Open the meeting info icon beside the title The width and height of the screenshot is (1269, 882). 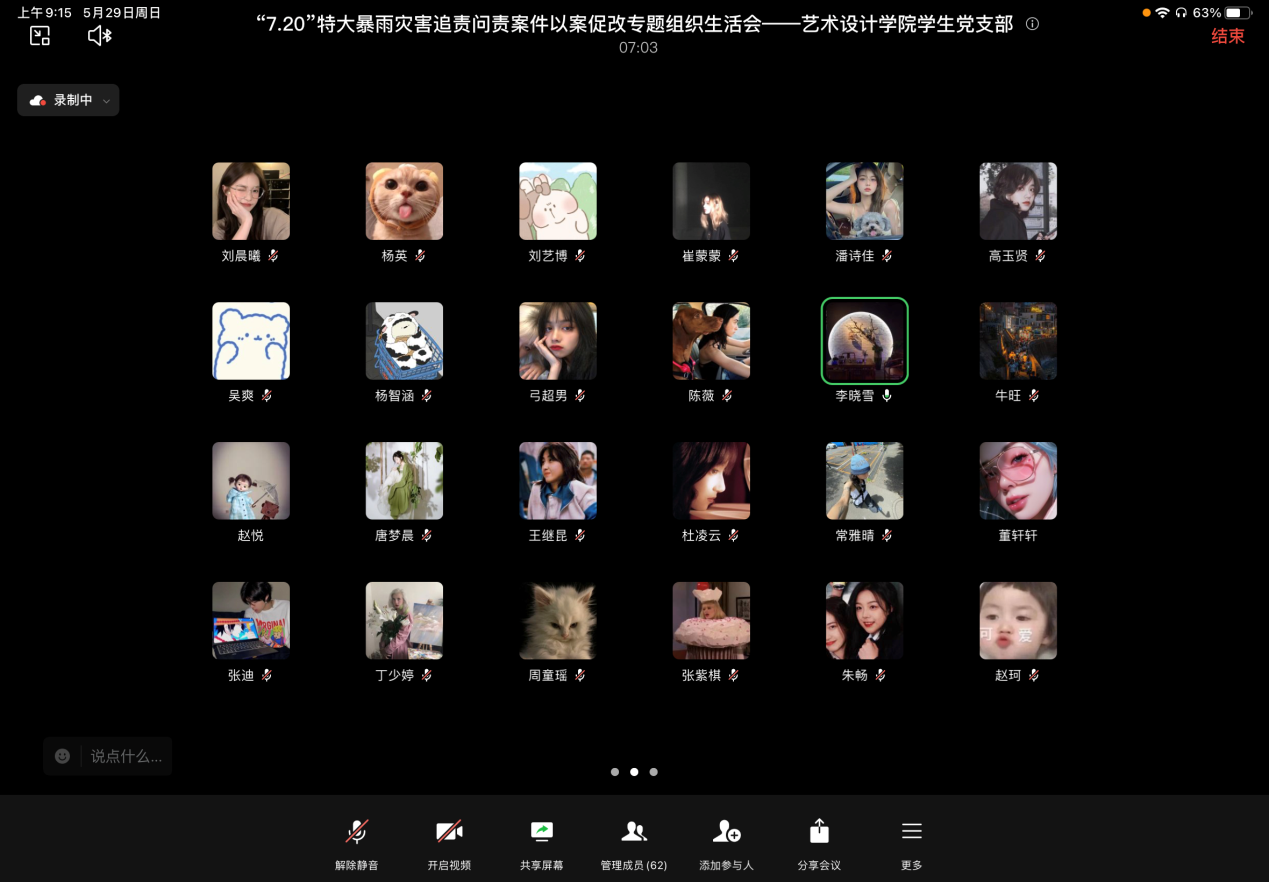pos(1033,24)
